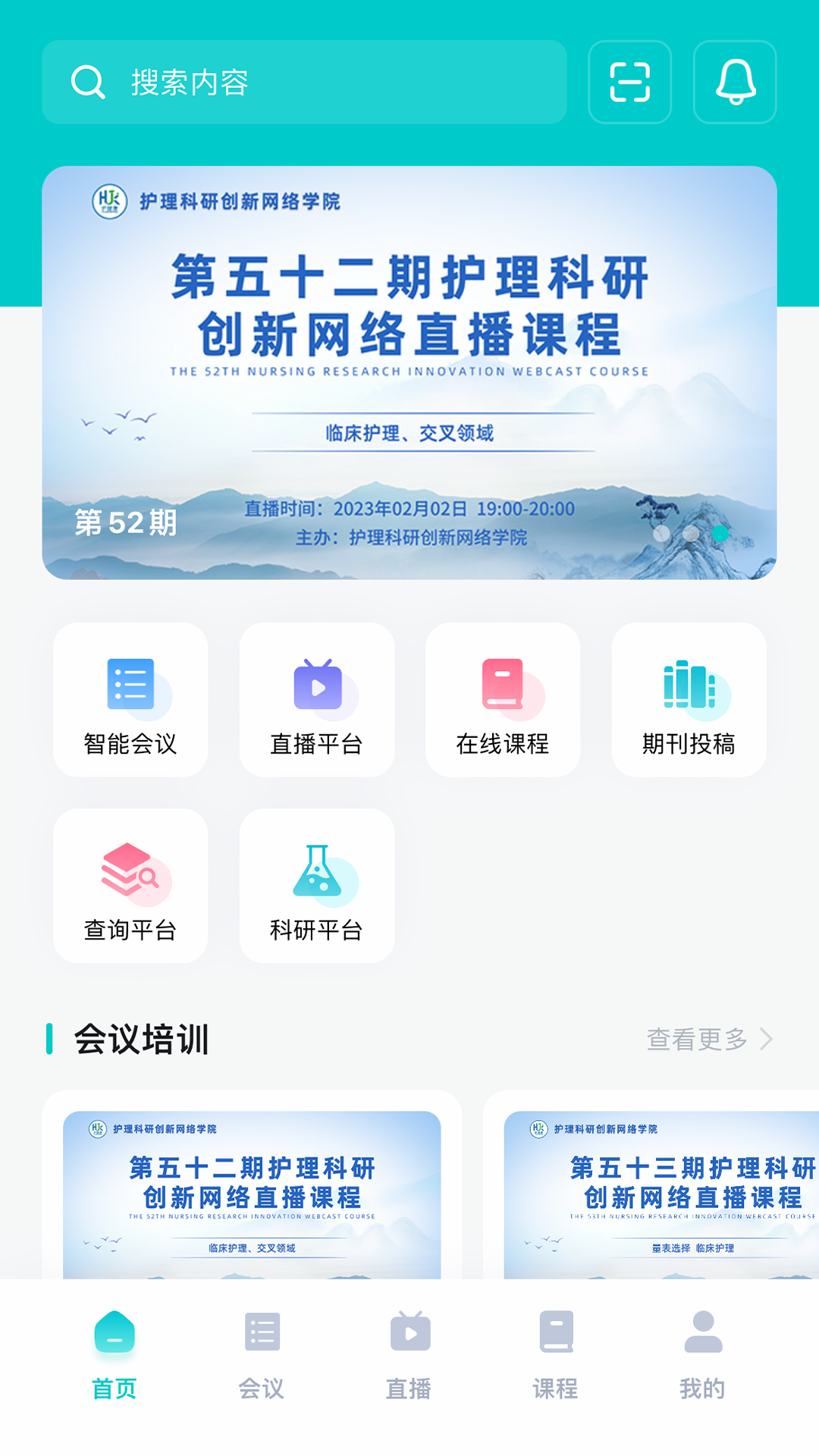
Task: Open 直播平台
Action: (317, 699)
